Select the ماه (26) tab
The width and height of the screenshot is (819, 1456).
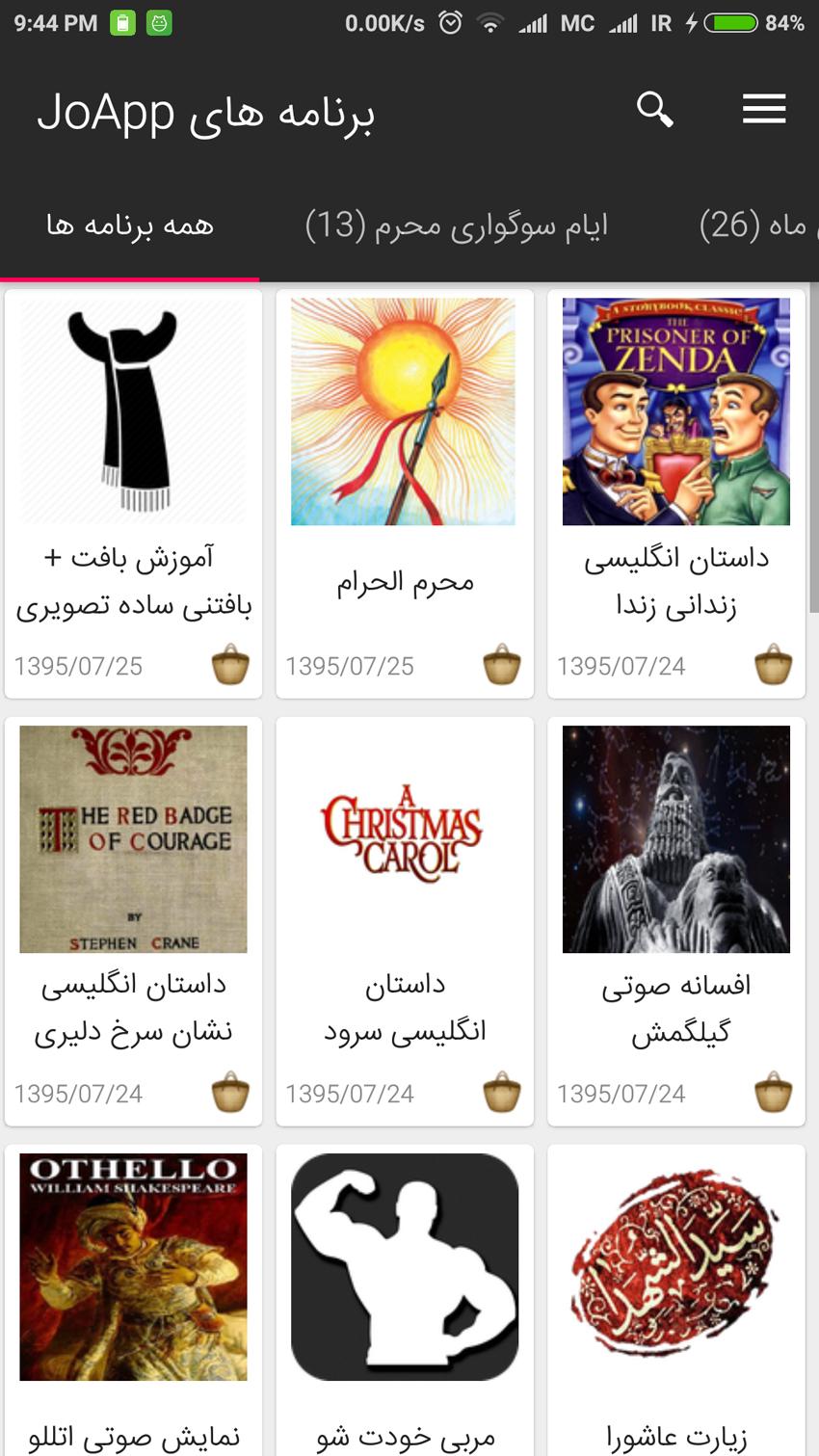pos(754,225)
